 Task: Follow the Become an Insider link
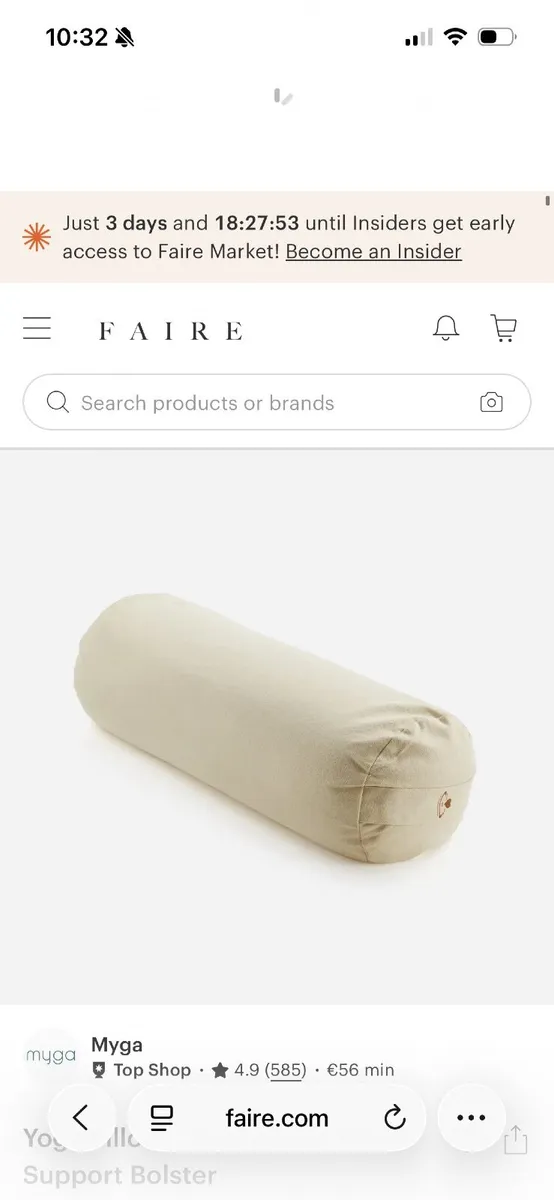374,251
